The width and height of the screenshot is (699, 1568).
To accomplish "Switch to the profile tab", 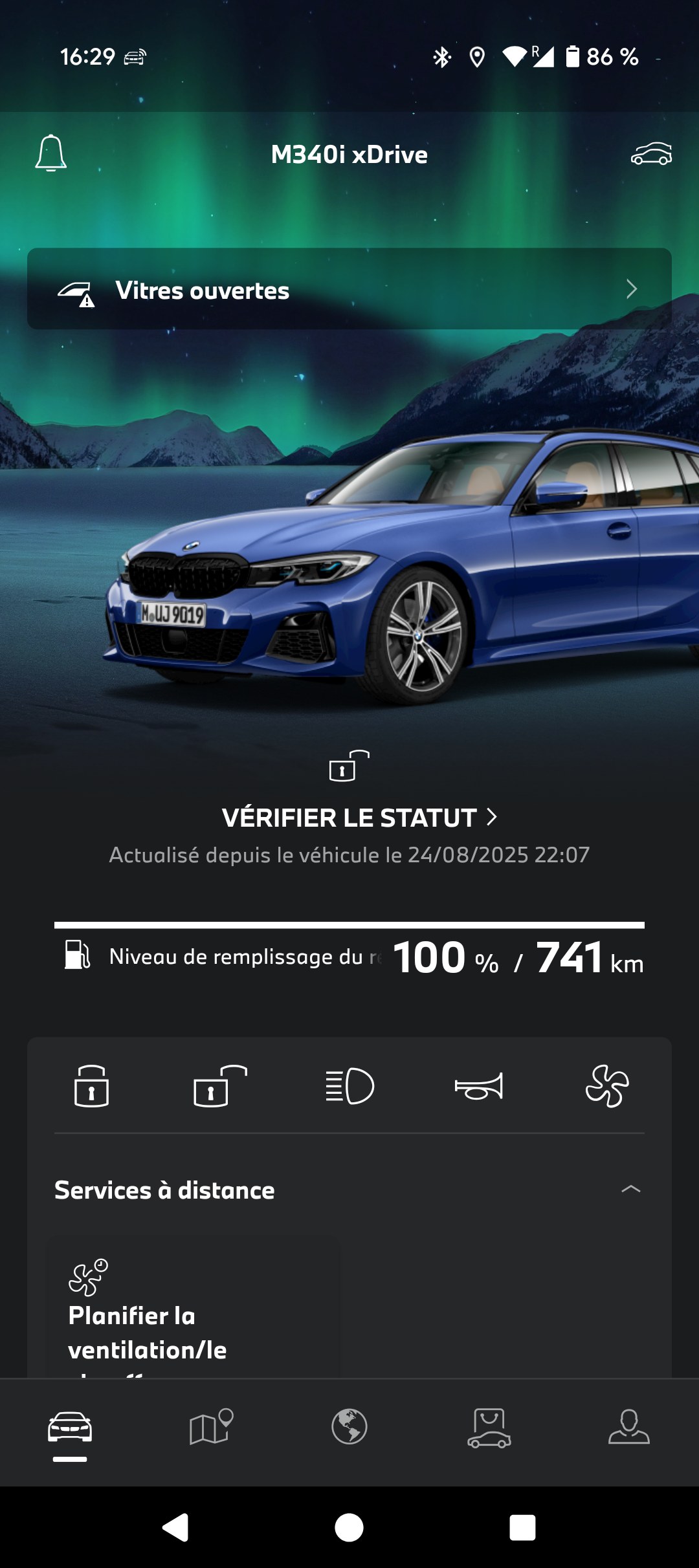I will click(x=629, y=1427).
